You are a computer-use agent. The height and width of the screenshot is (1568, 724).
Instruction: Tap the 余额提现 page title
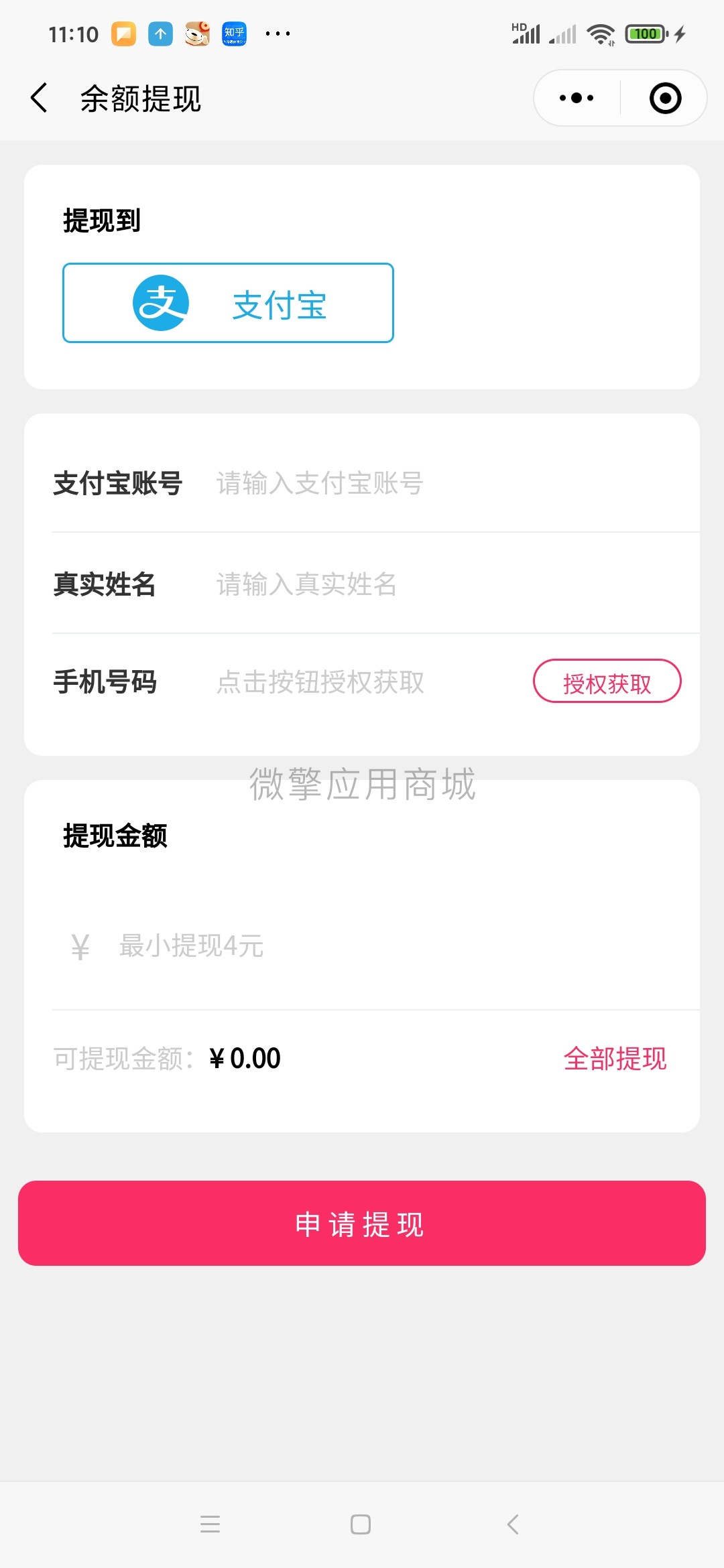[x=139, y=98]
